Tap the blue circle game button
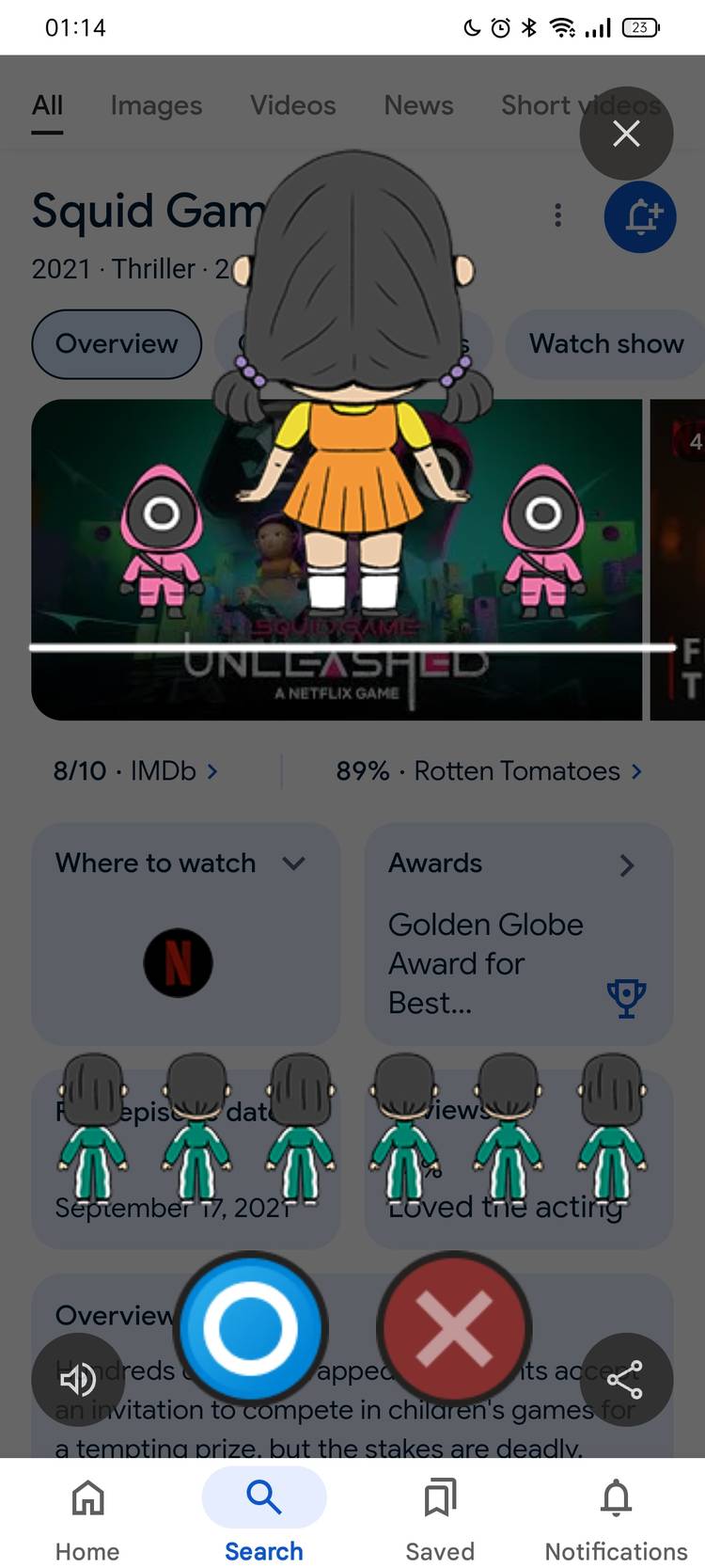This screenshot has width=705, height=1568. click(251, 1328)
